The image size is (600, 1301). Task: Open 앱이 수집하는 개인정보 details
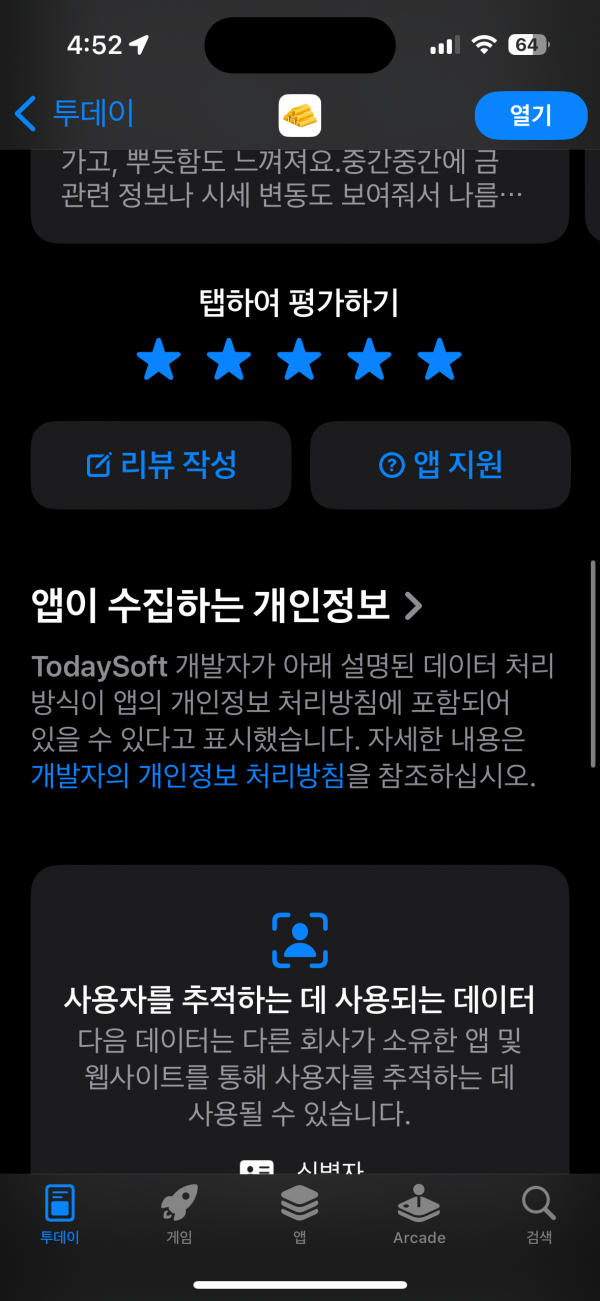click(227, 605)
